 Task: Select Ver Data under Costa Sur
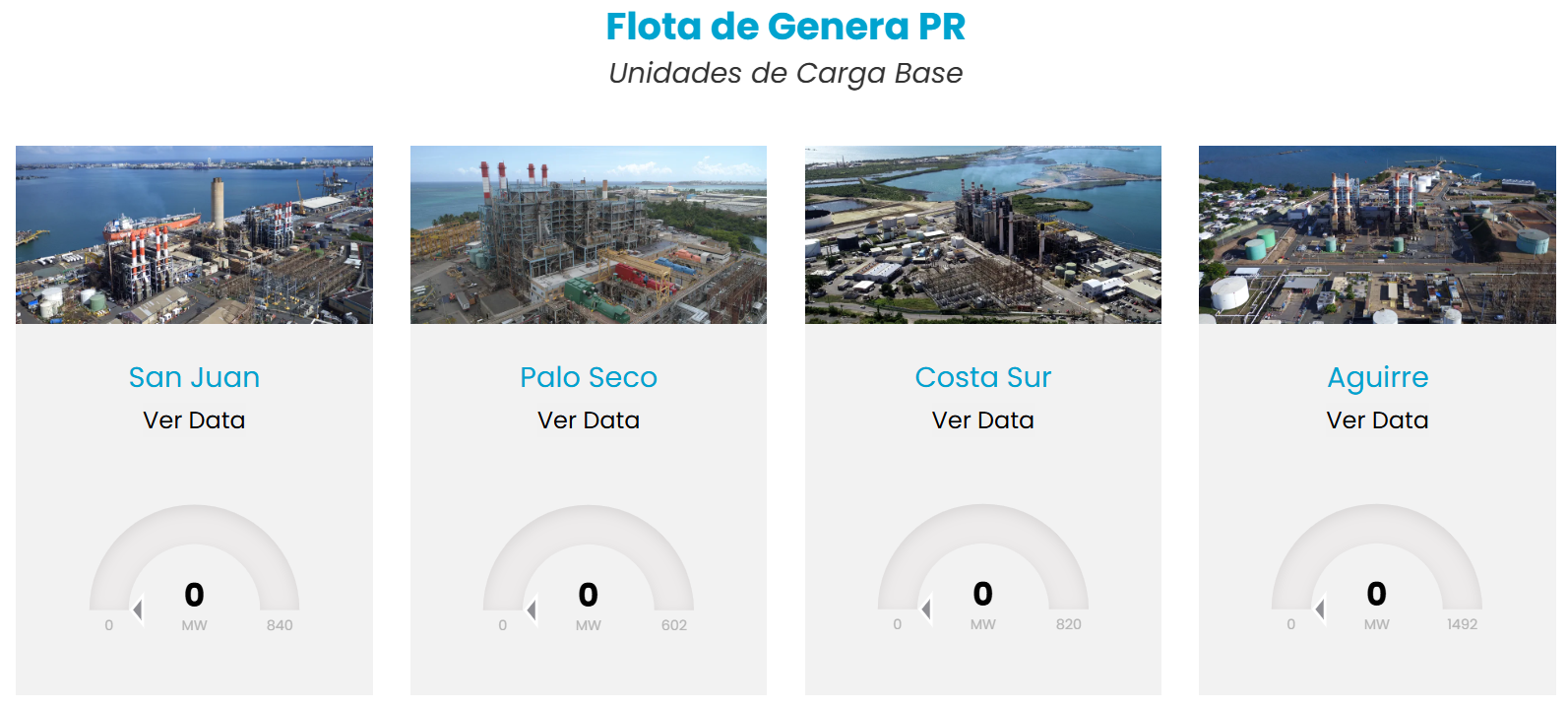coord(982,420)
